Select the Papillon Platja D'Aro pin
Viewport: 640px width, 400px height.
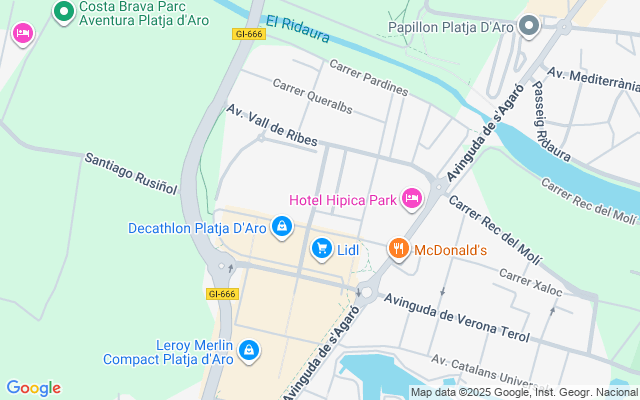point(528,28)
